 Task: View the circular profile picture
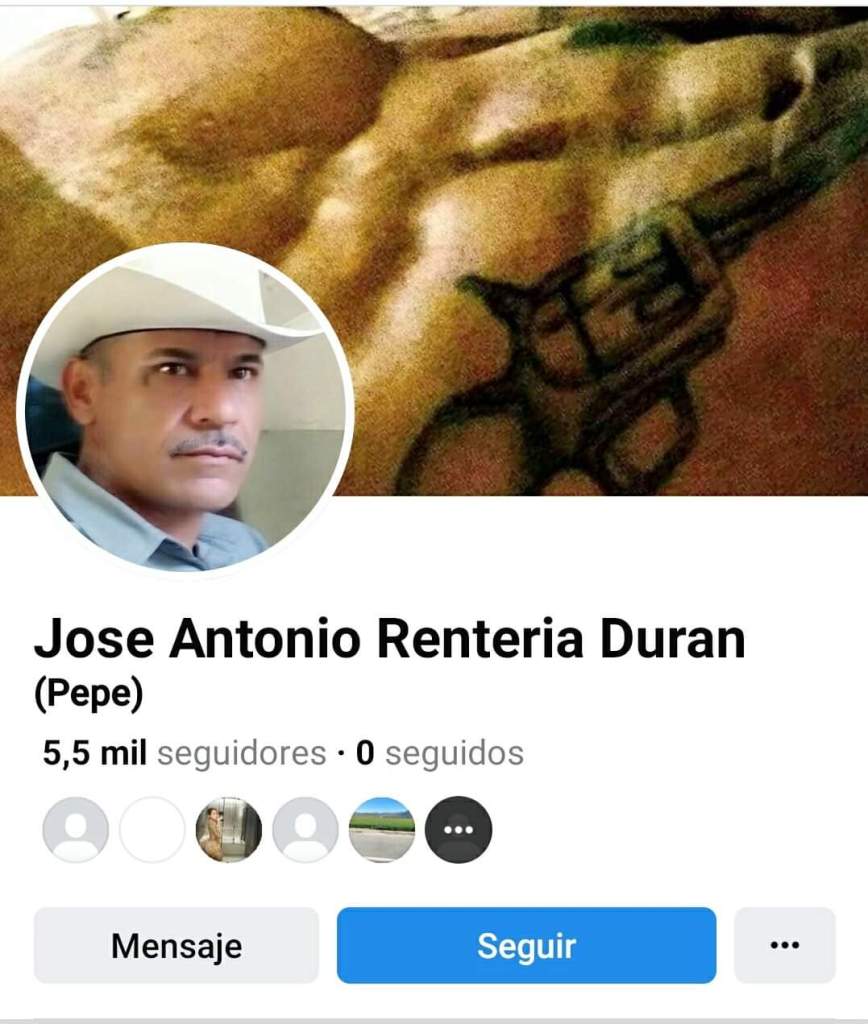pos(185,410)
